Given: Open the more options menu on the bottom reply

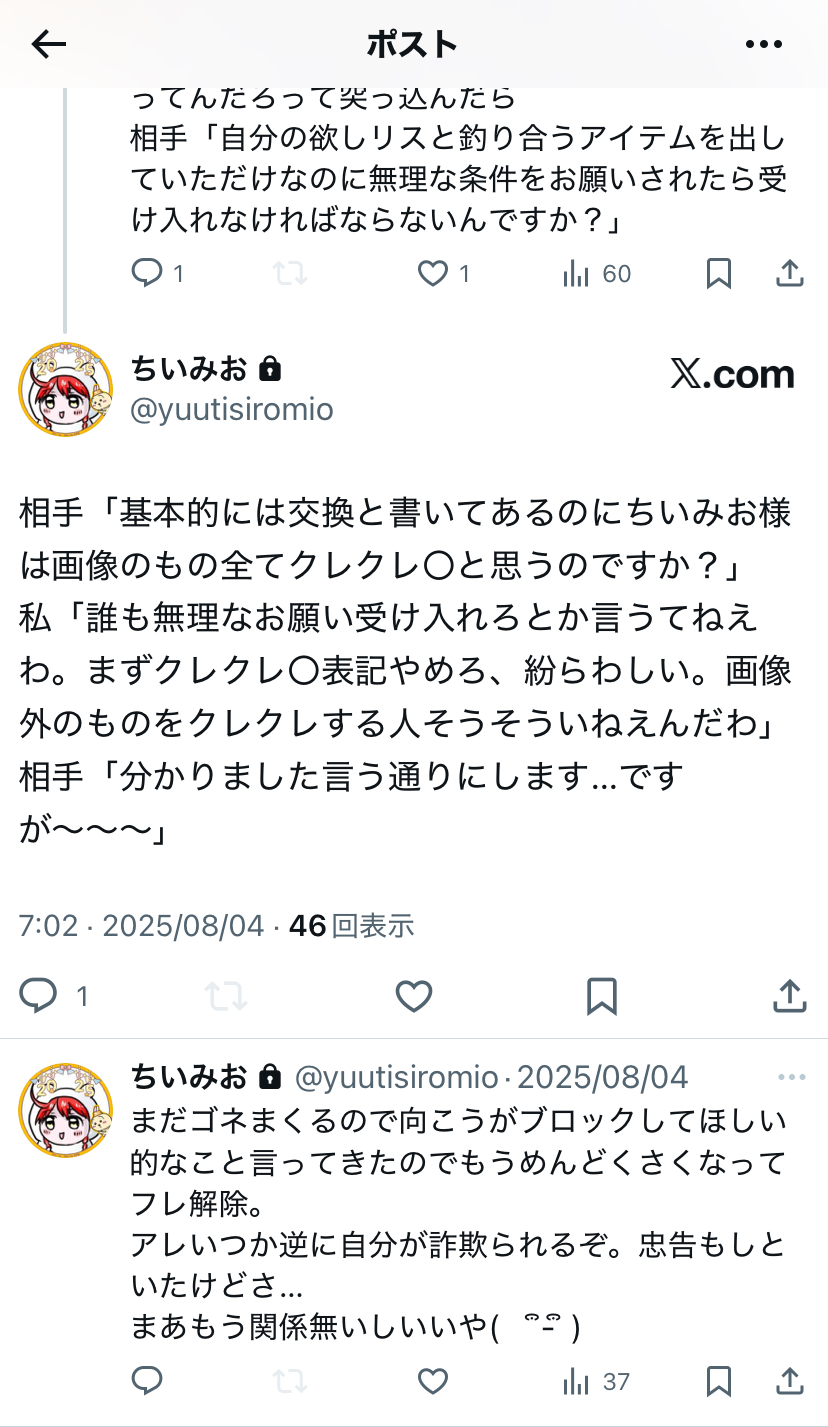Looking at the screenshot, I should (x=791, y=1077).
